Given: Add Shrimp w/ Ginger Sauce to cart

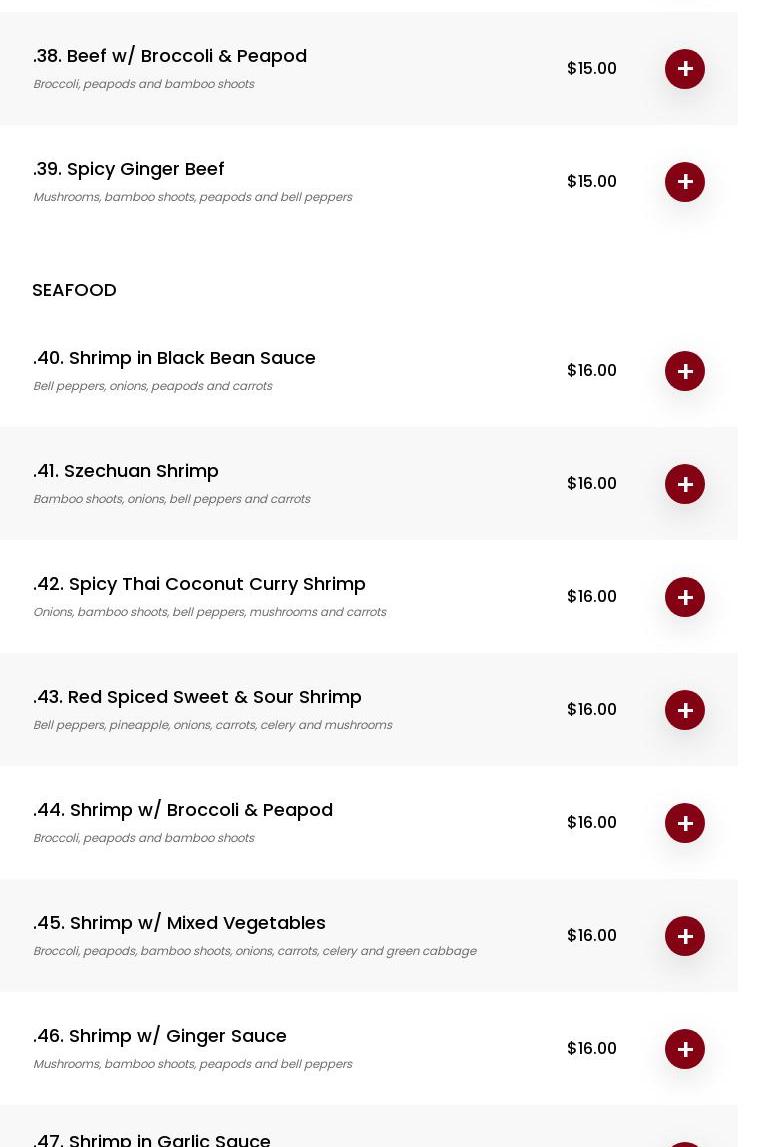Looking at the screenshot, I should [x=685, y=1049].
